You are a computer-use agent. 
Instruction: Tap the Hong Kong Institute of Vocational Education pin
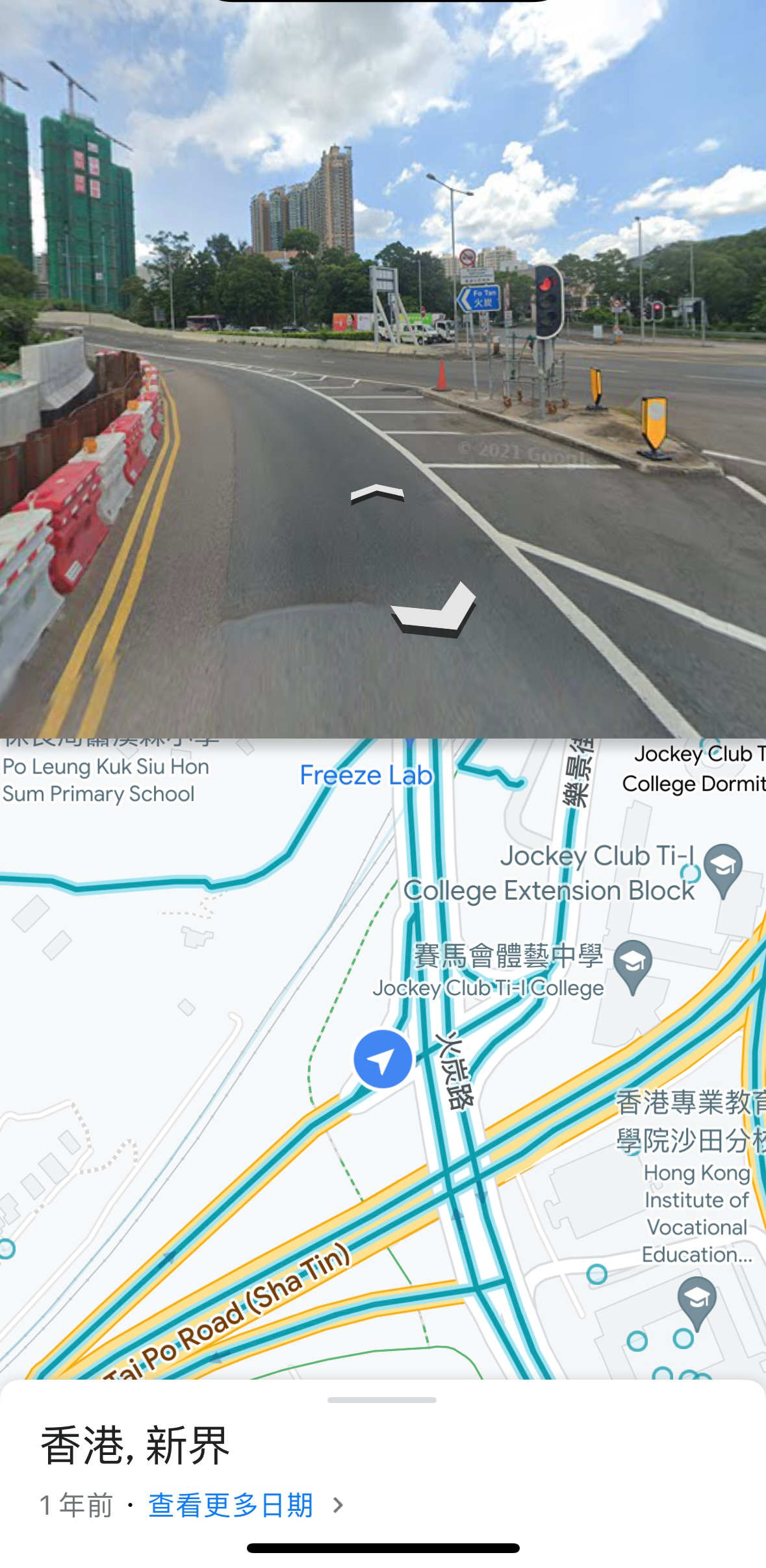tap(696, 1301)
